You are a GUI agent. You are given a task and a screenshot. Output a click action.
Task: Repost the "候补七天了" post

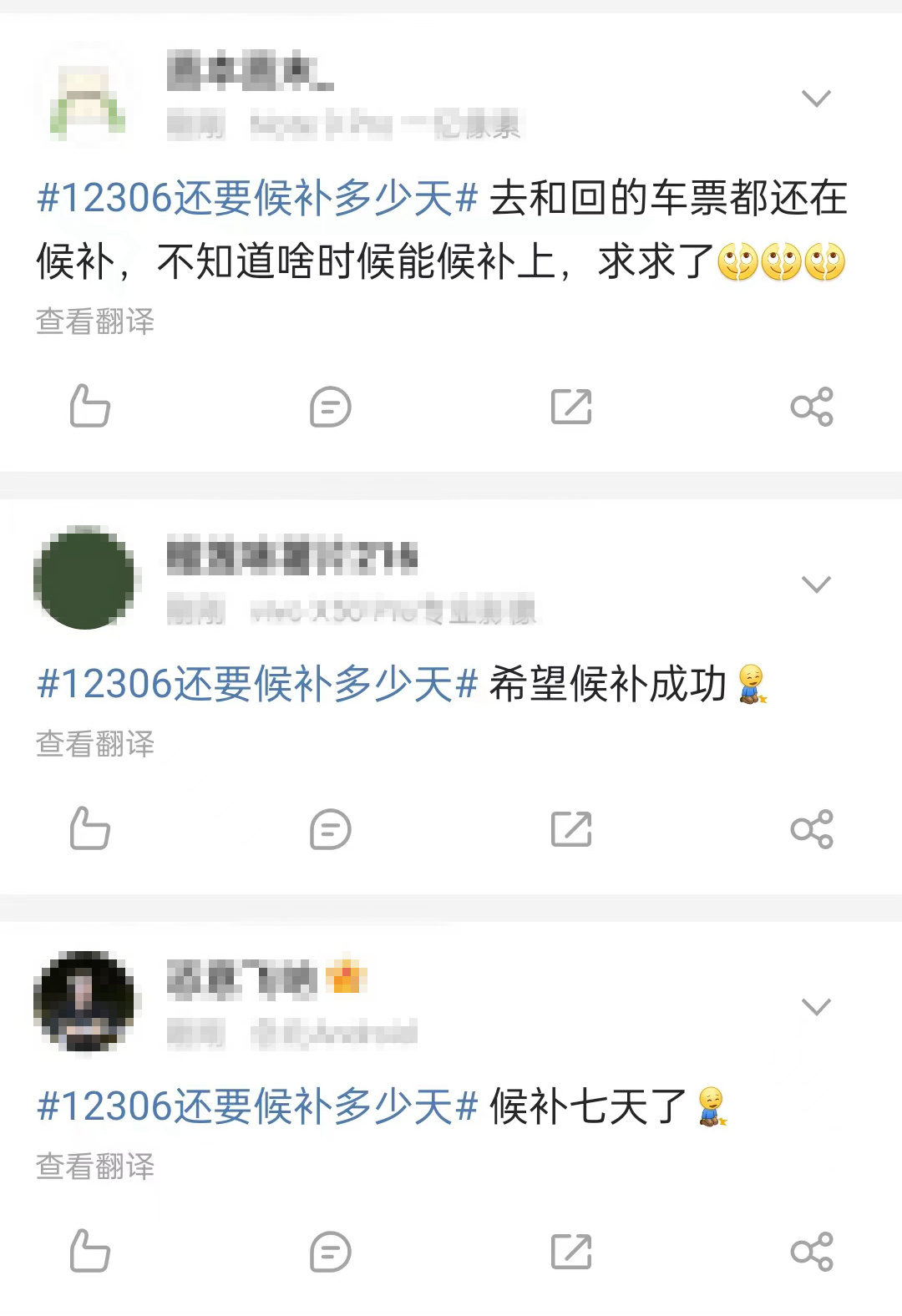click(x=571, y=1252)
